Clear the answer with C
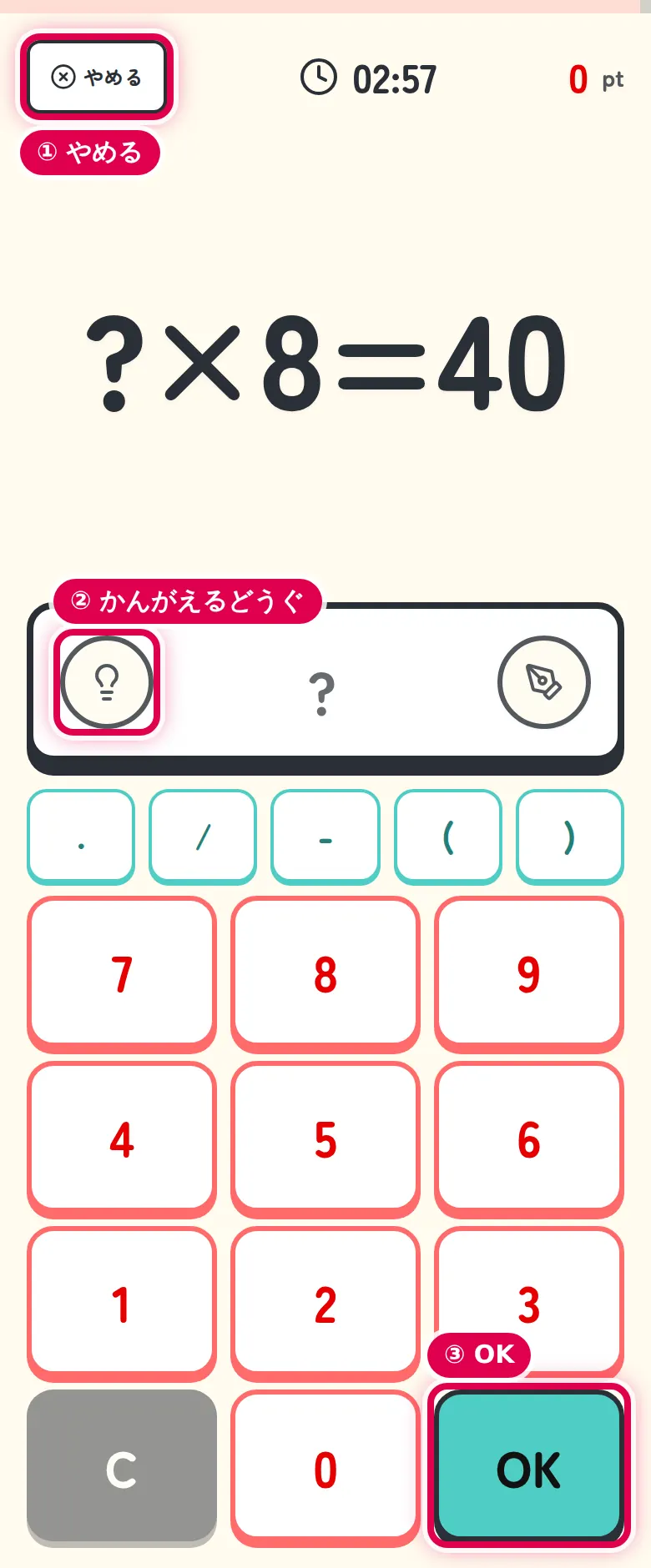Screen dimensions: 651x1568 pyautogui.click(x=122, y=1469)
